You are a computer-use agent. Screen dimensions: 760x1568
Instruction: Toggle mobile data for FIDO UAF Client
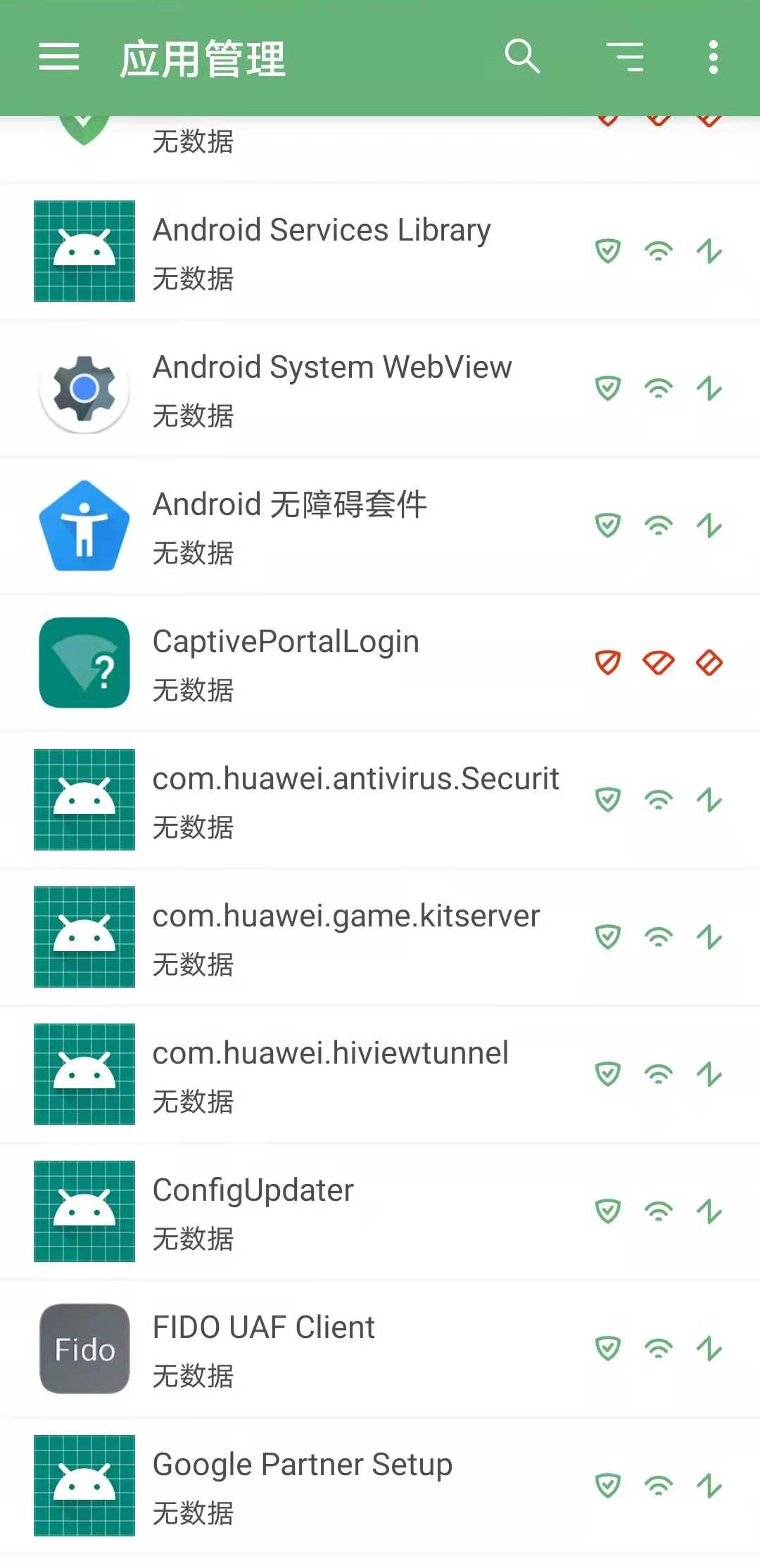coord(709,1349)
